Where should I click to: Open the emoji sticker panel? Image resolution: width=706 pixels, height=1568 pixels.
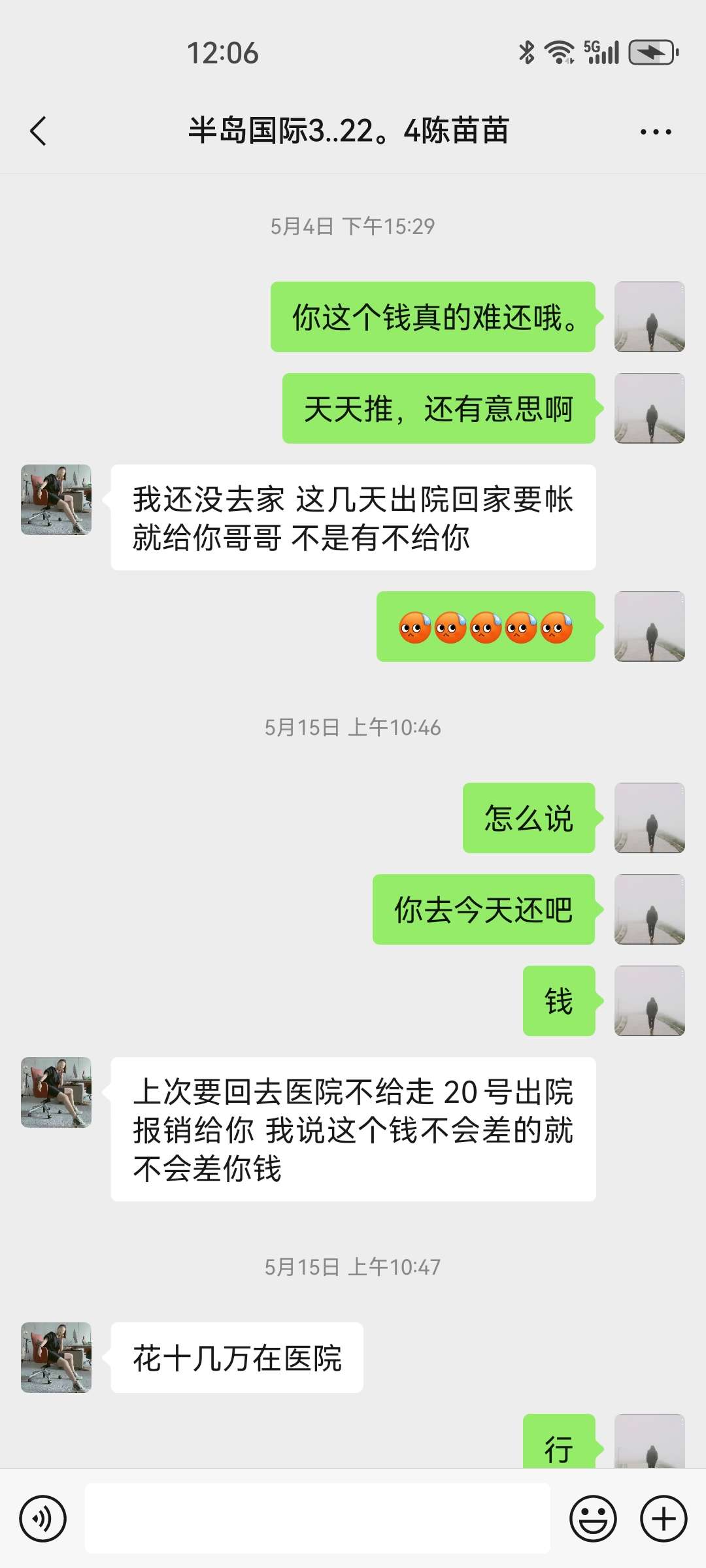593,1518
